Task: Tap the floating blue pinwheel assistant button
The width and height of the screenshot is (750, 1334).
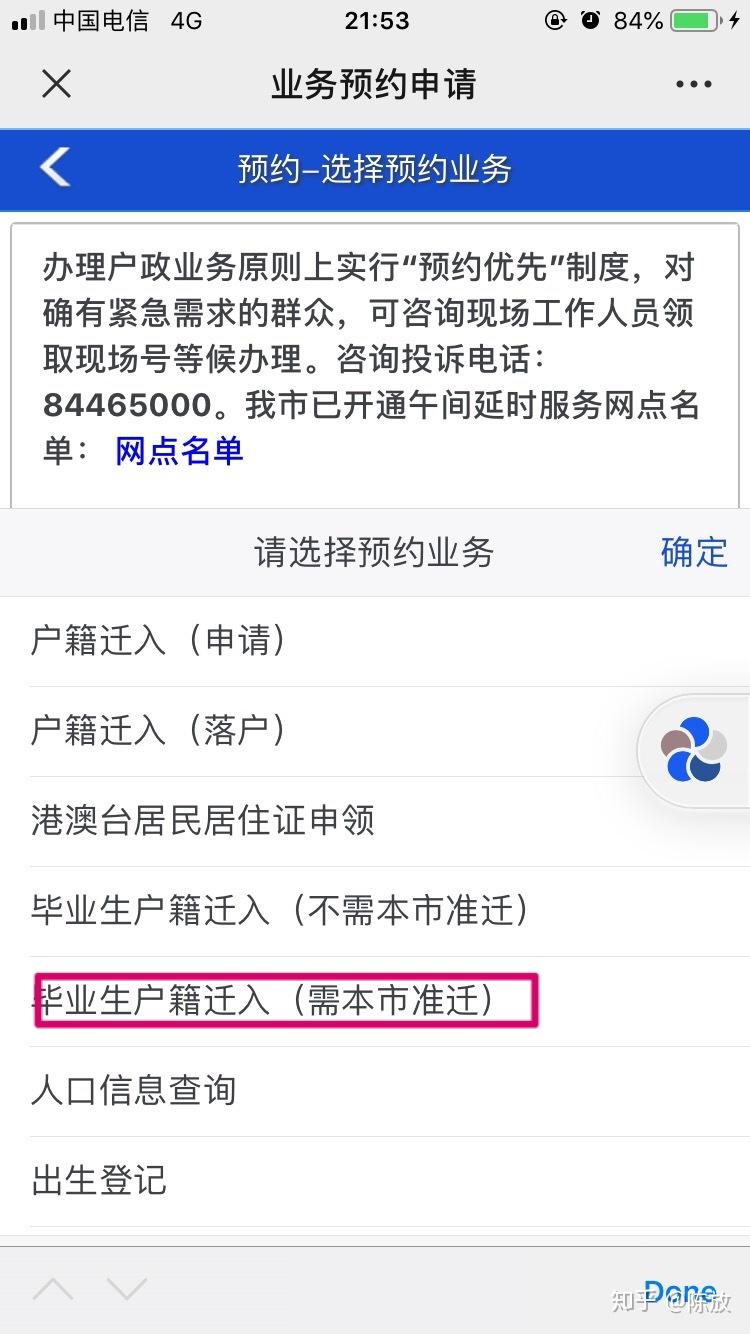Action: (x=693, y=749)
